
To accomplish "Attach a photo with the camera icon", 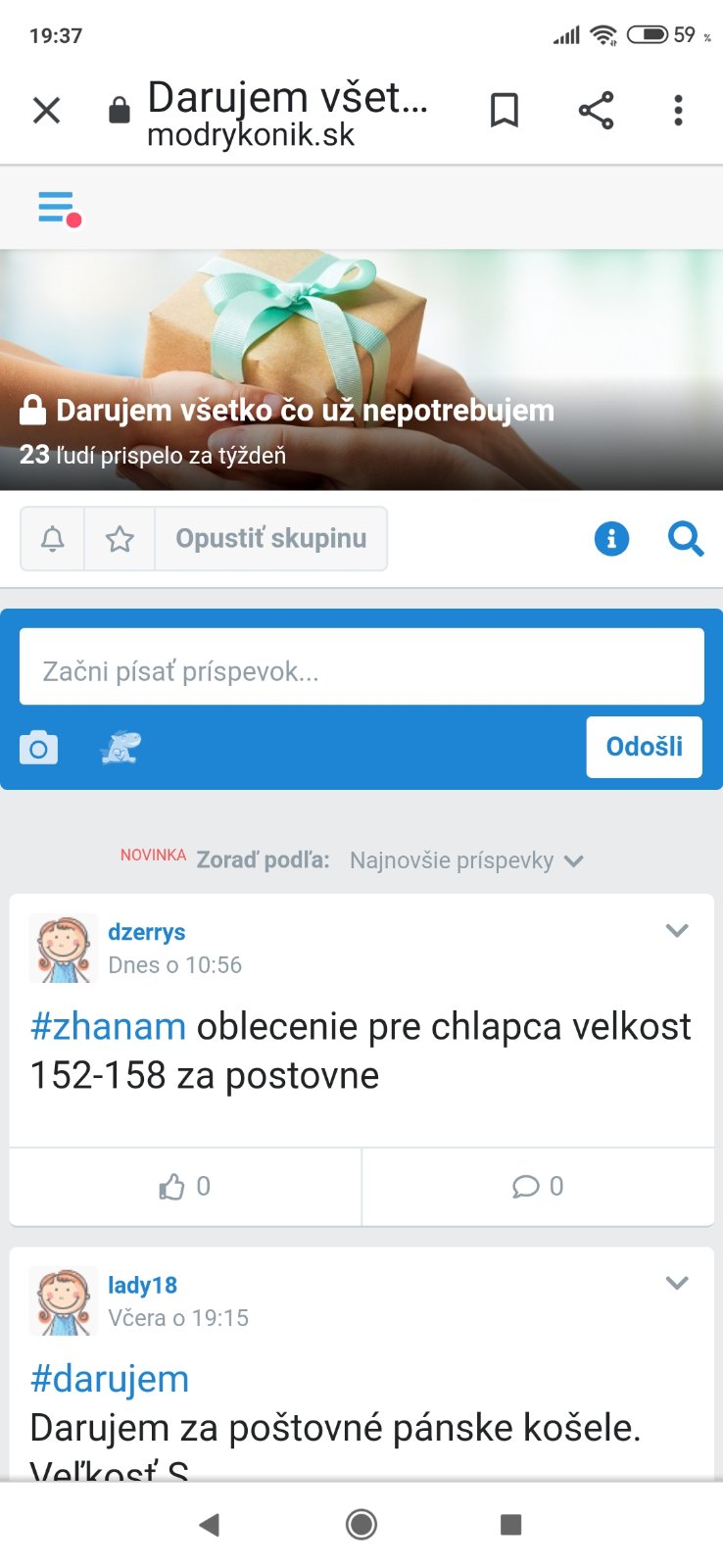I will click(x=39, y=748).
